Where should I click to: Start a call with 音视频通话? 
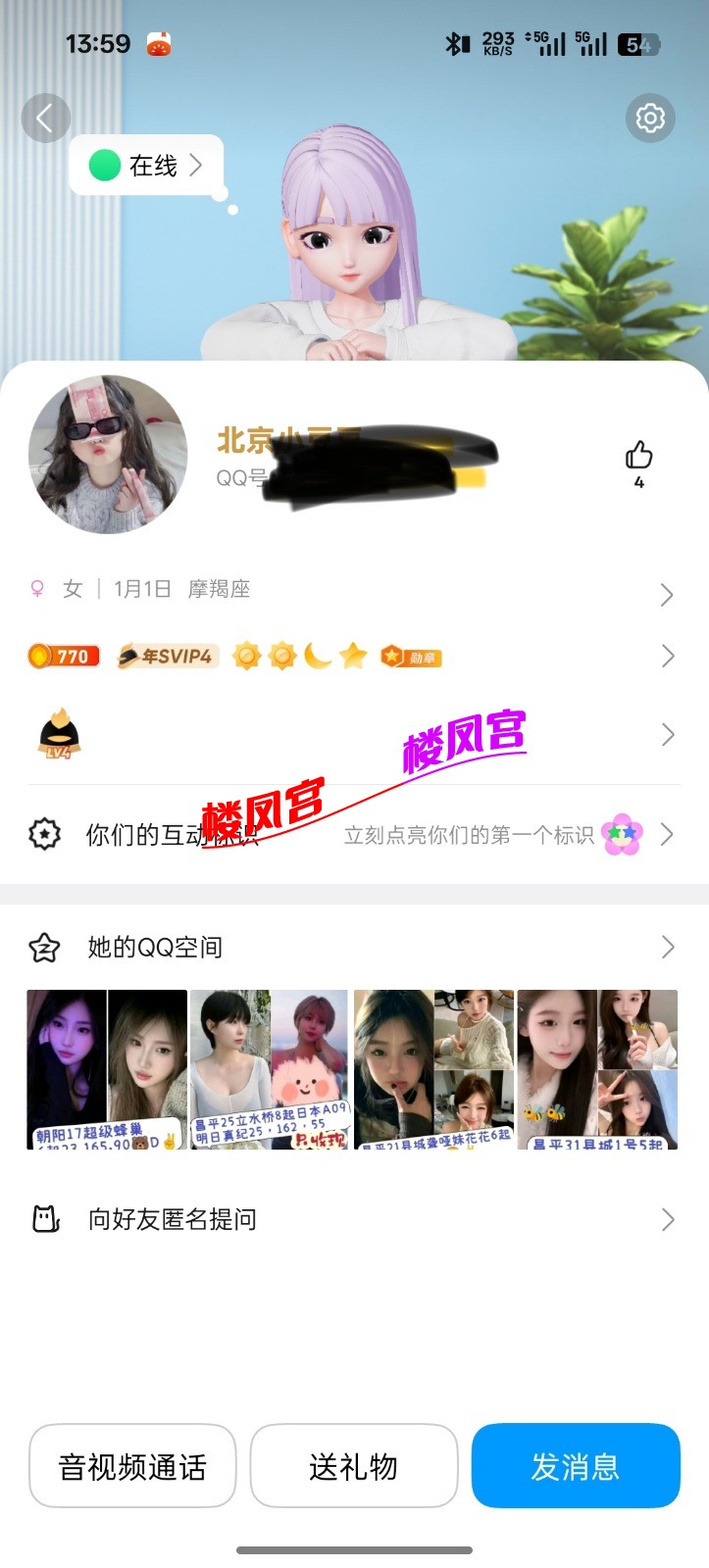(x=132, y=1466)
